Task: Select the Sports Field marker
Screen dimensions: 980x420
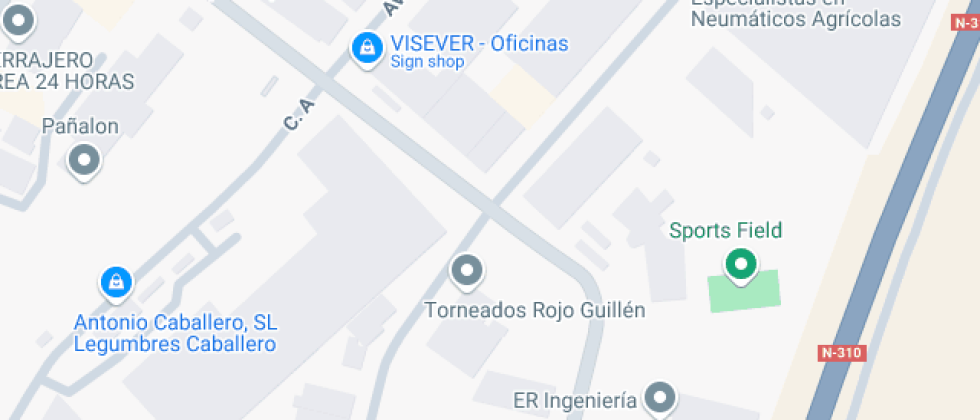Action: point(740,264)
